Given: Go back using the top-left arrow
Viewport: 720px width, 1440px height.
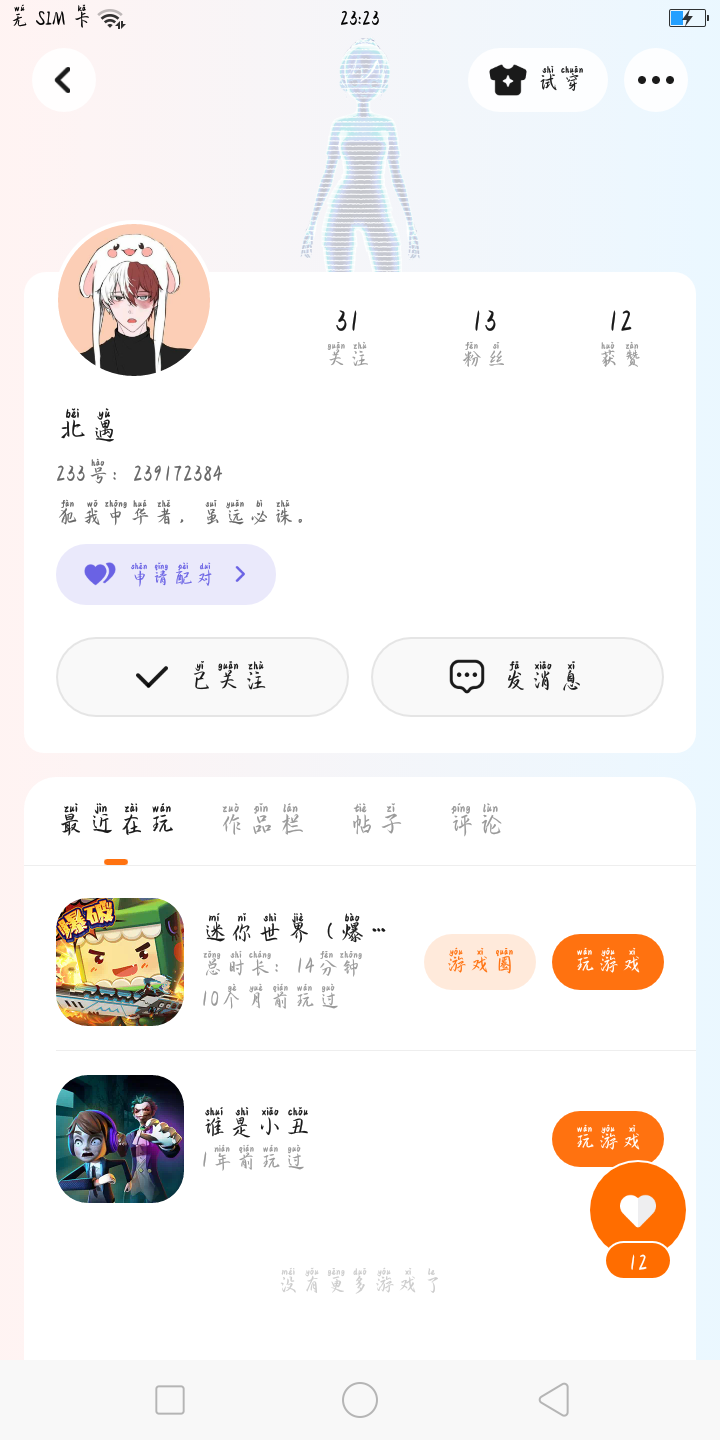Looking at the screenshot, I should point(64,80).
